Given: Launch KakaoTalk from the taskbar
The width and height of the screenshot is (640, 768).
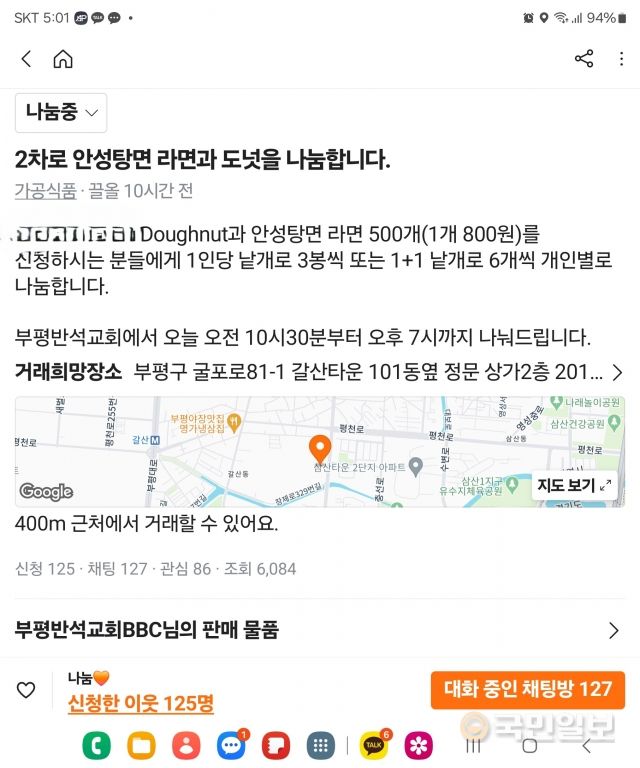Looking at the screenshot, I should [375, 745].
